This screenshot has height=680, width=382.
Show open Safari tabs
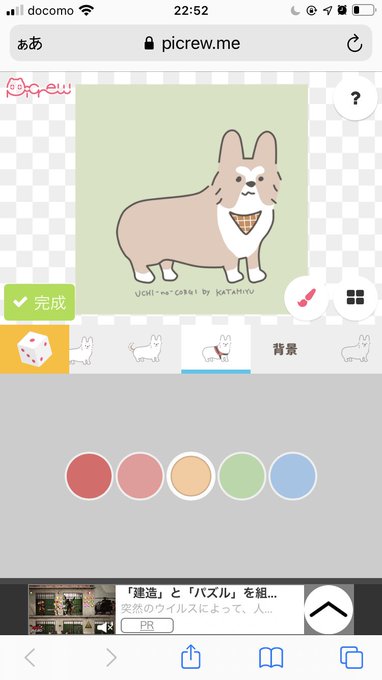tap(351, 657)
